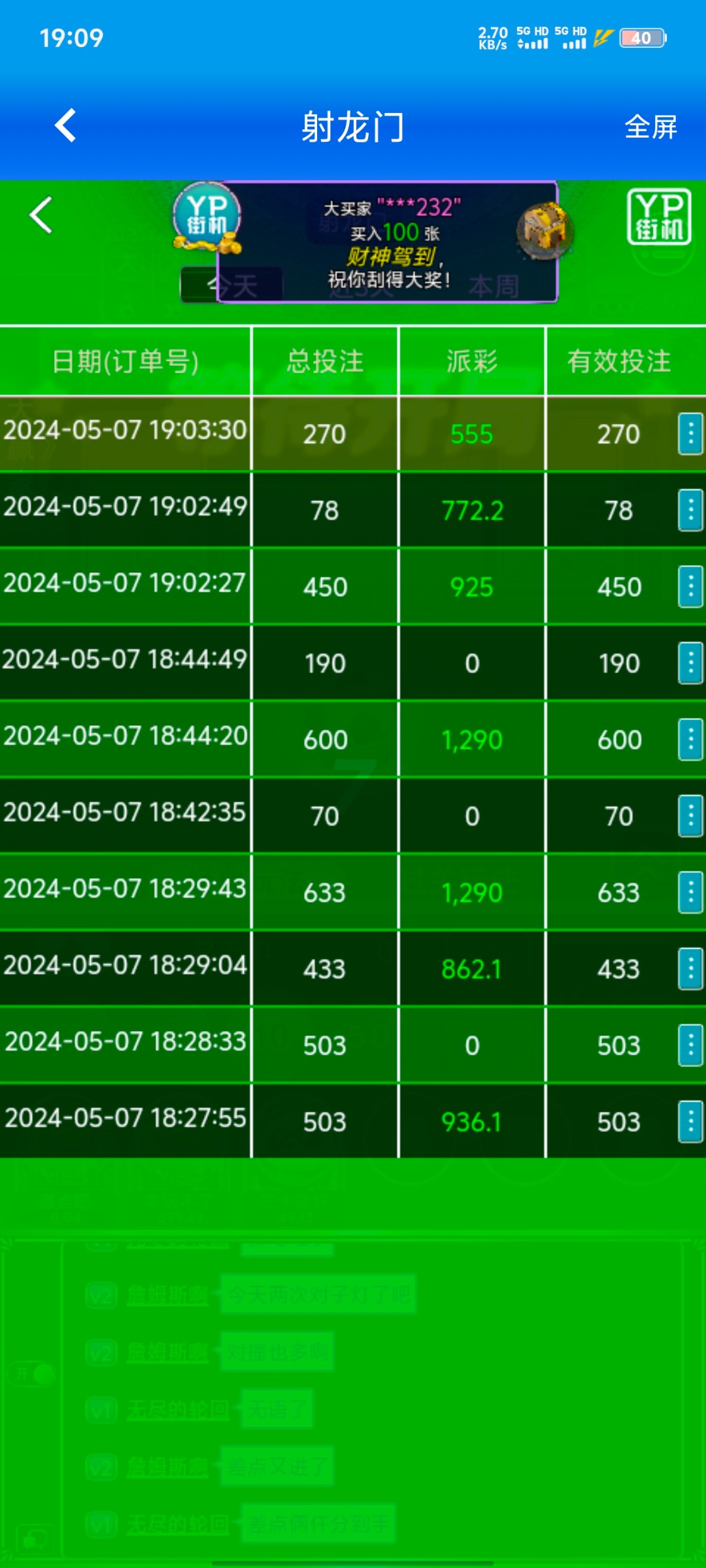Viewport: 706px width, 1568px height.
Task: Open details menu for the 19:02:27 order
Action: pyautogui.click(x=690, y=586)
